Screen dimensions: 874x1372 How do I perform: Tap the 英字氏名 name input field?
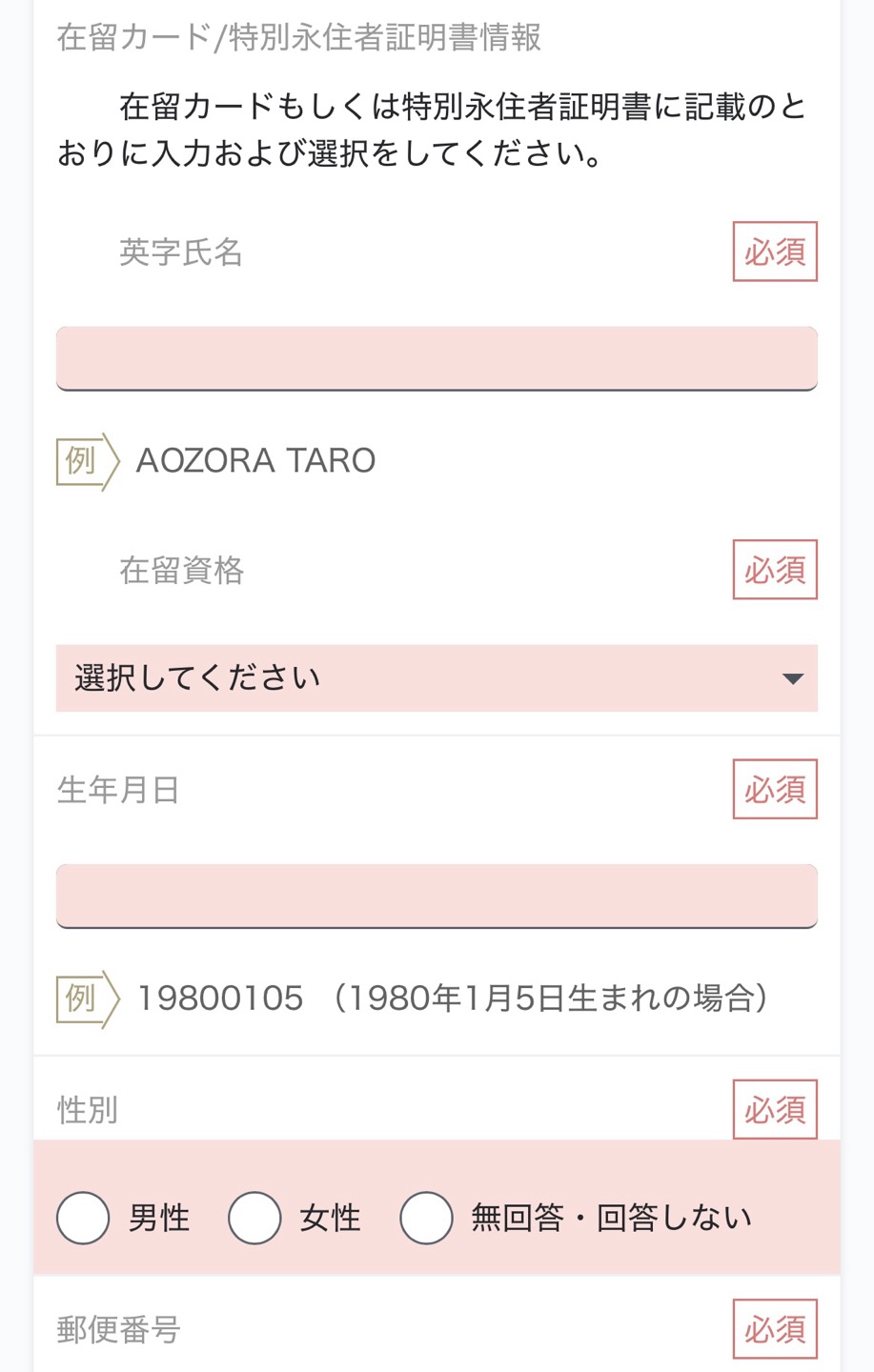[437, 358]
